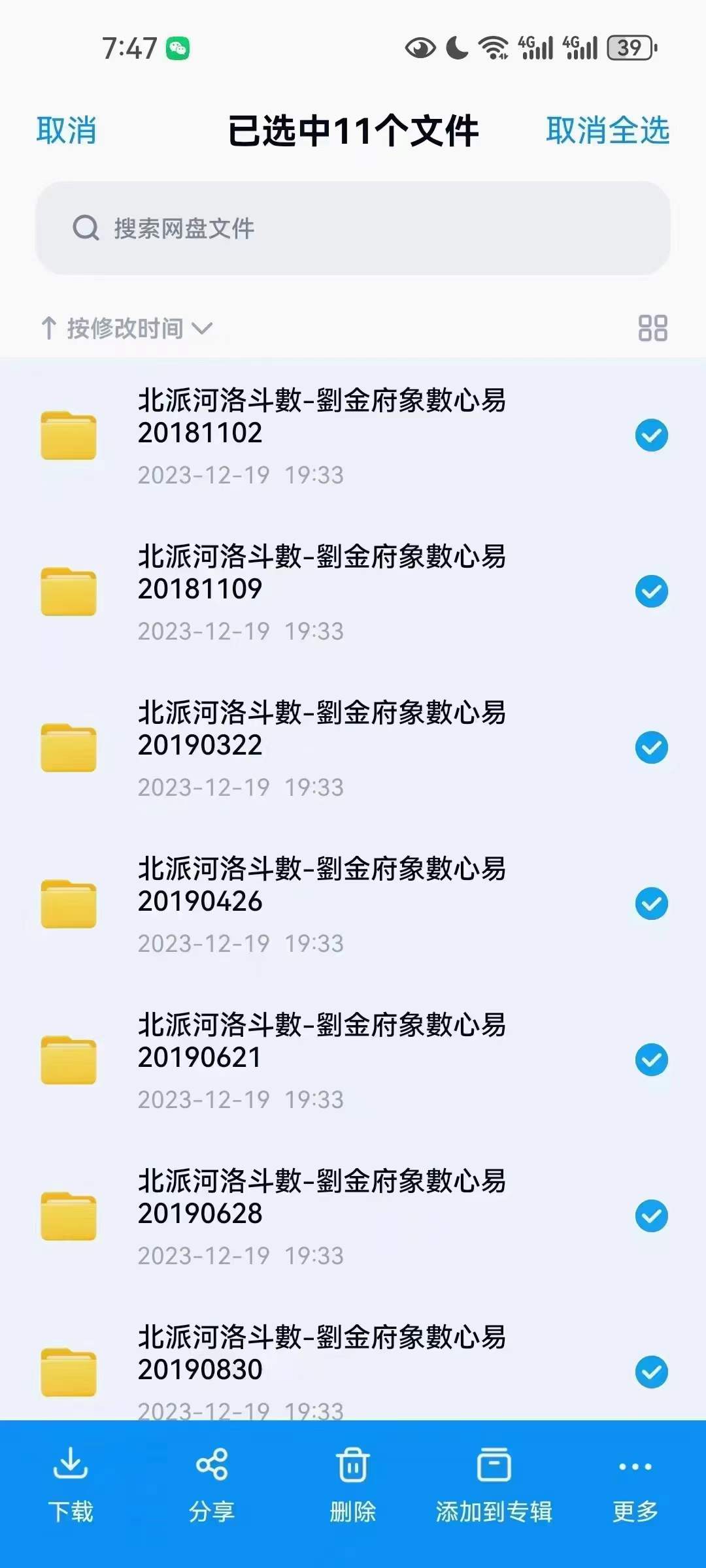Image resolution: width=706 pixels, height=1568 pixels.
Task: Switch to grid view layout
Action: [x=652, y=328]
